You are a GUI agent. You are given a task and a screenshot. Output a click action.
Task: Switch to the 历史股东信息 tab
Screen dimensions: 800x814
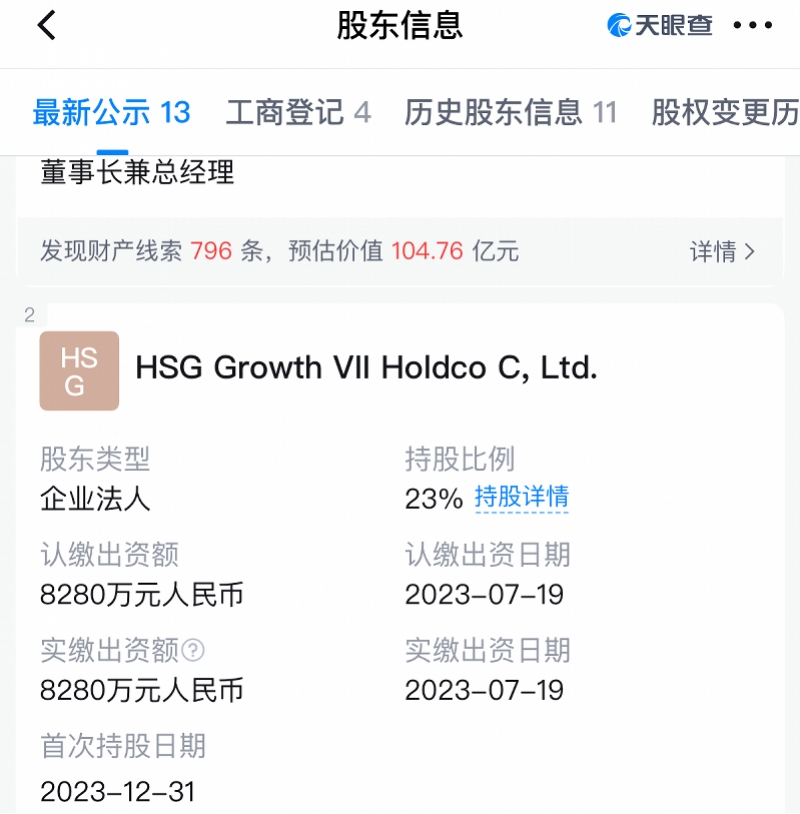(x=510, y=112)
